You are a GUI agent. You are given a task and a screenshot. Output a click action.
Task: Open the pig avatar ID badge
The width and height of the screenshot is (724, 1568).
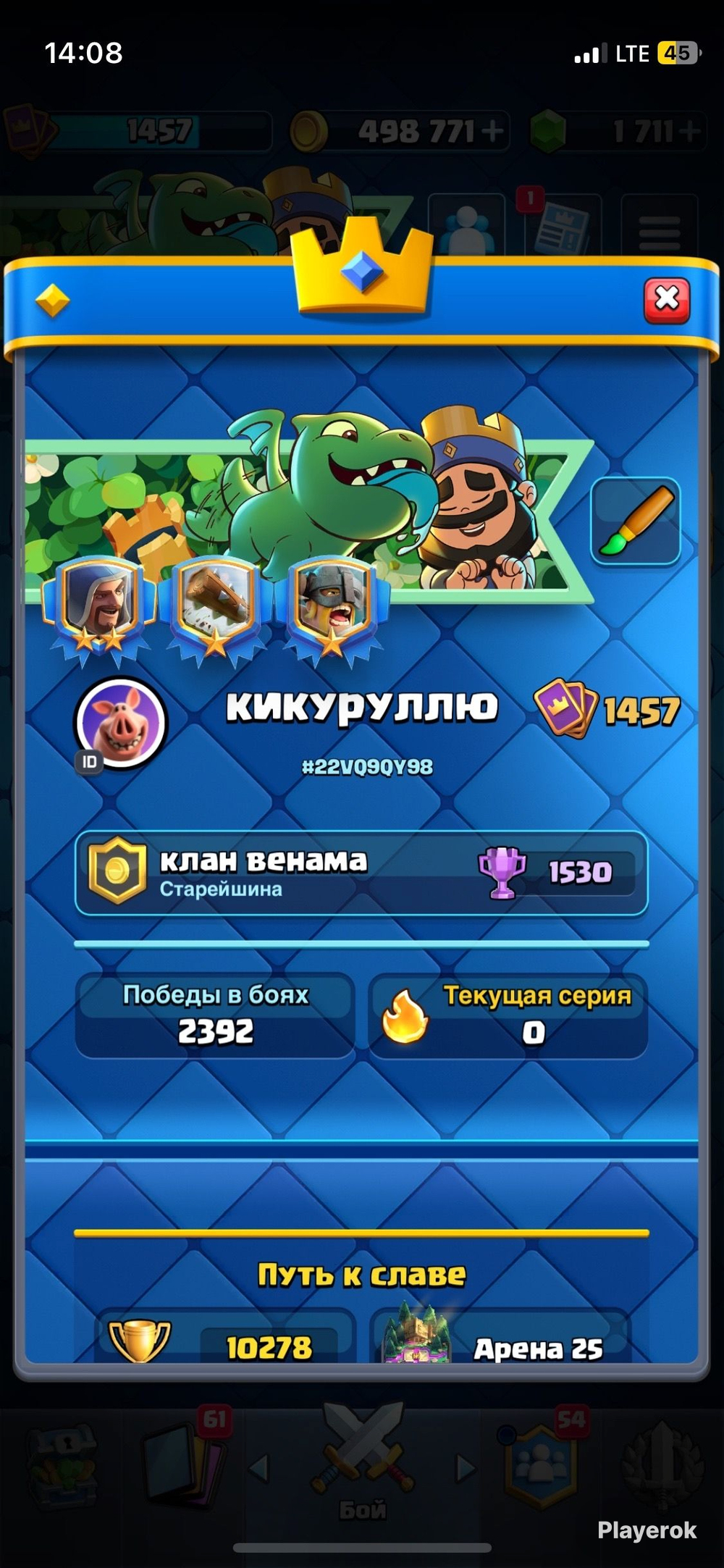(121, 724)
